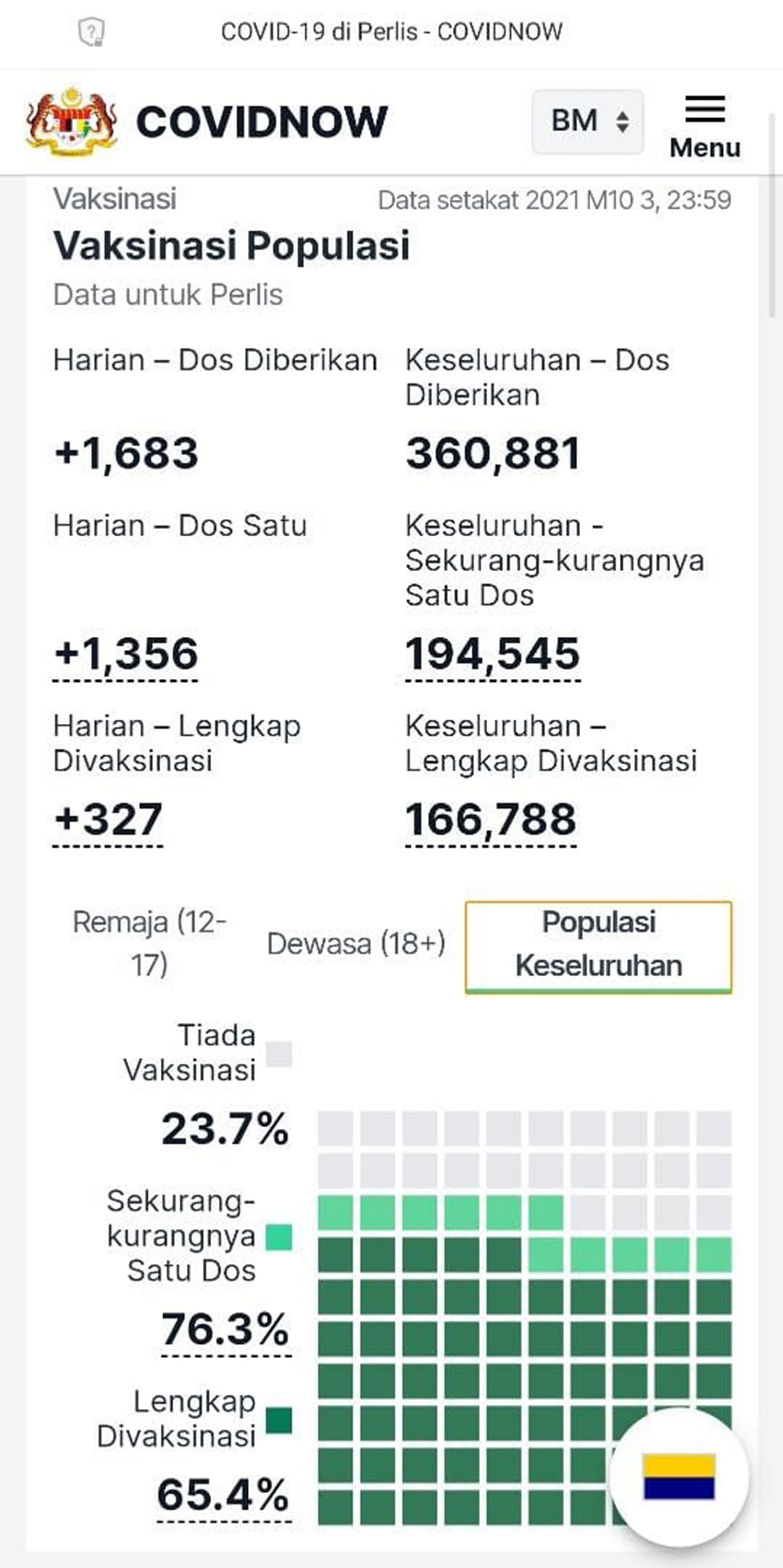Switch to the Remaja (12-17) tab
783x1568 pixels.
click(149, 943)
